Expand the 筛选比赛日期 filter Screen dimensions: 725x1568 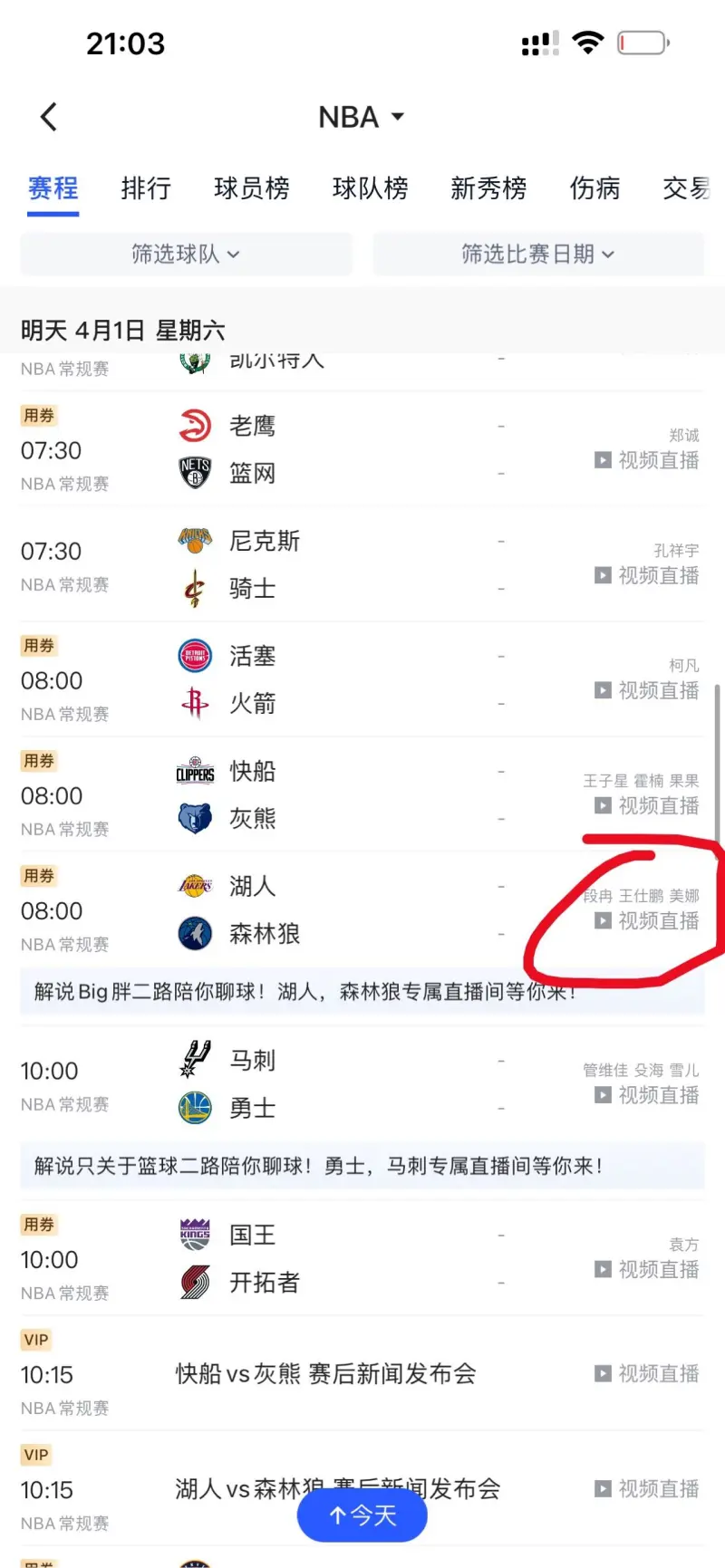[x=537, y=255]
